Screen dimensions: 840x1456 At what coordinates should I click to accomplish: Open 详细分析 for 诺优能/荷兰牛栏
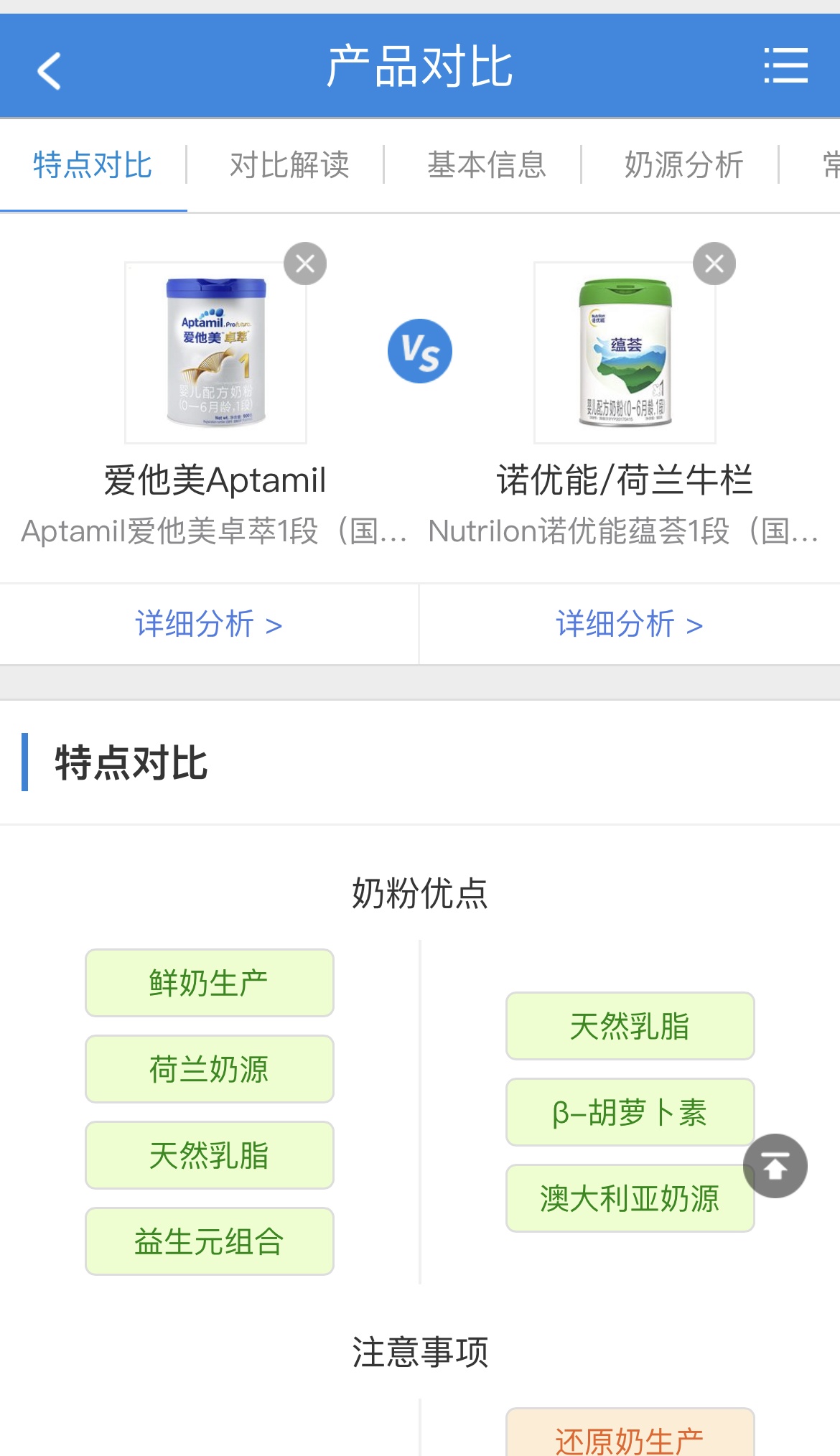629,624
